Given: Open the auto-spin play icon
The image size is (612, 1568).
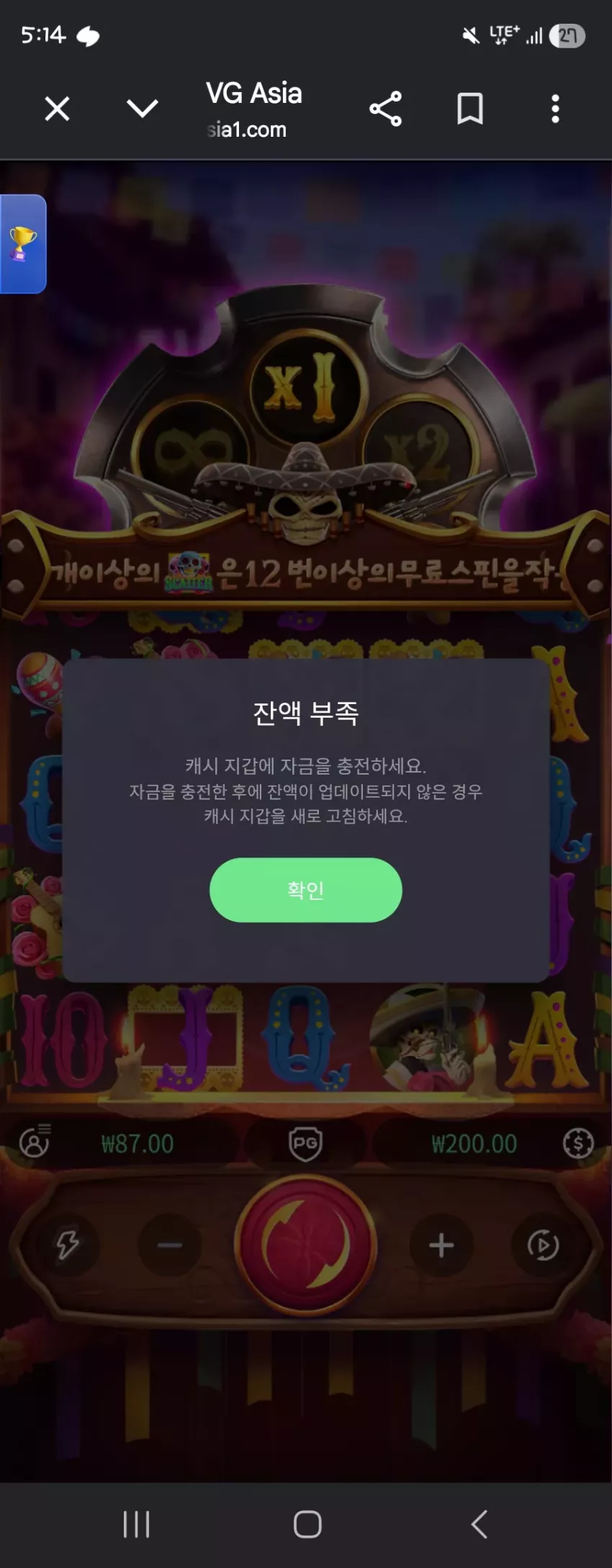Looking at the screenshot, I should coord(543,1245).
